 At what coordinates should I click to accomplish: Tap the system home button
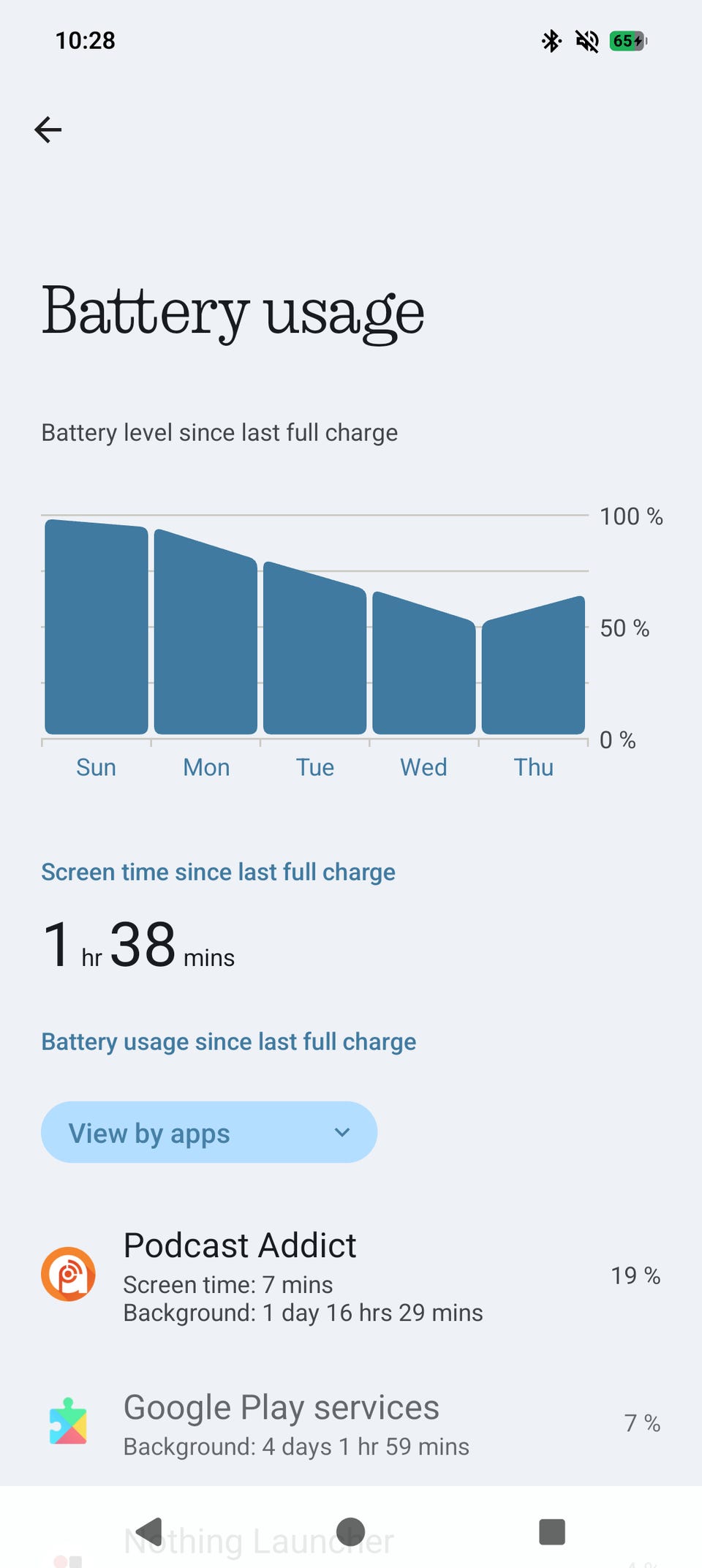pyautogui.click(x=351, y=1531)
